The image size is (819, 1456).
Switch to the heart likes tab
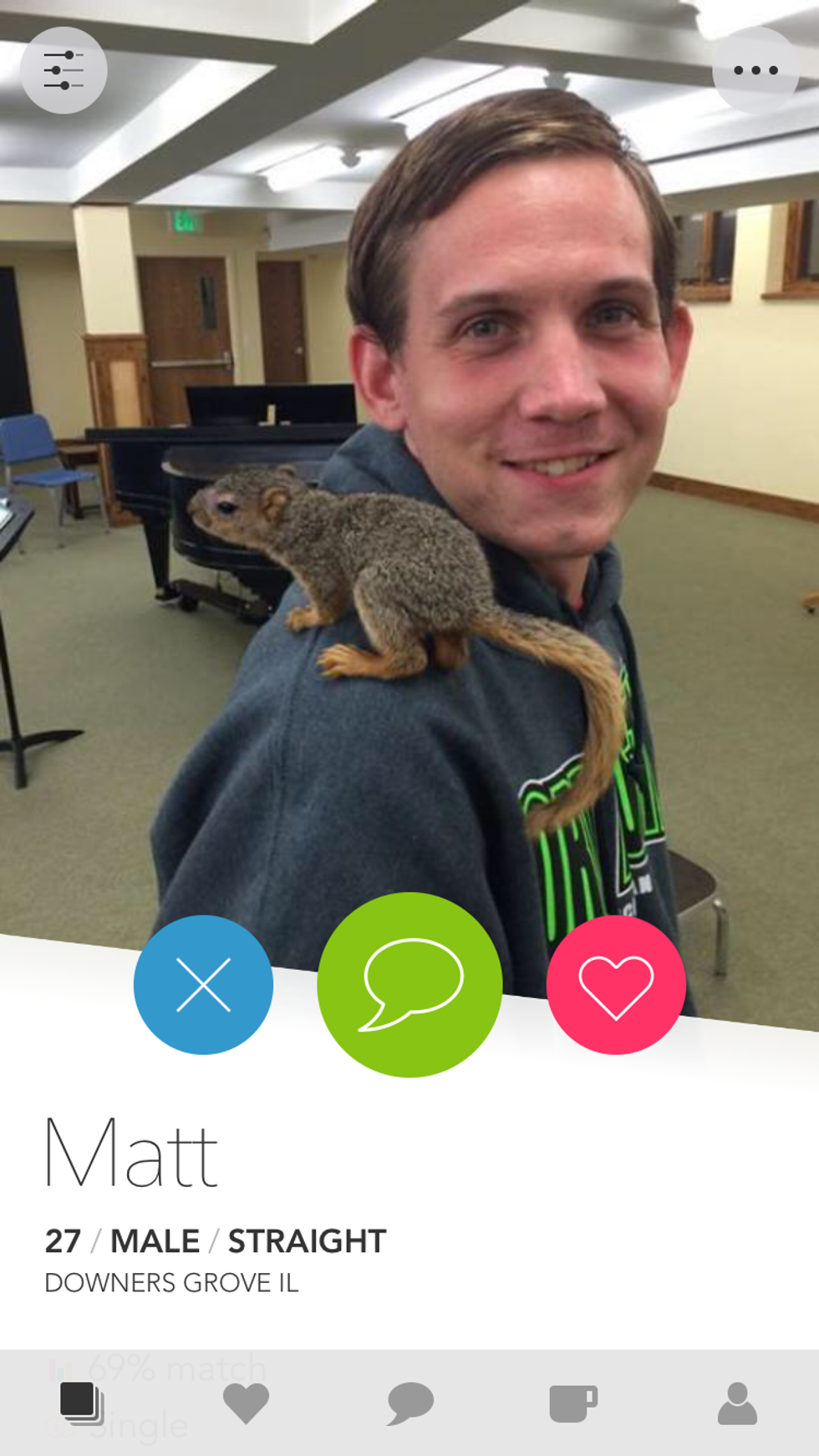tap(246, 1403)
